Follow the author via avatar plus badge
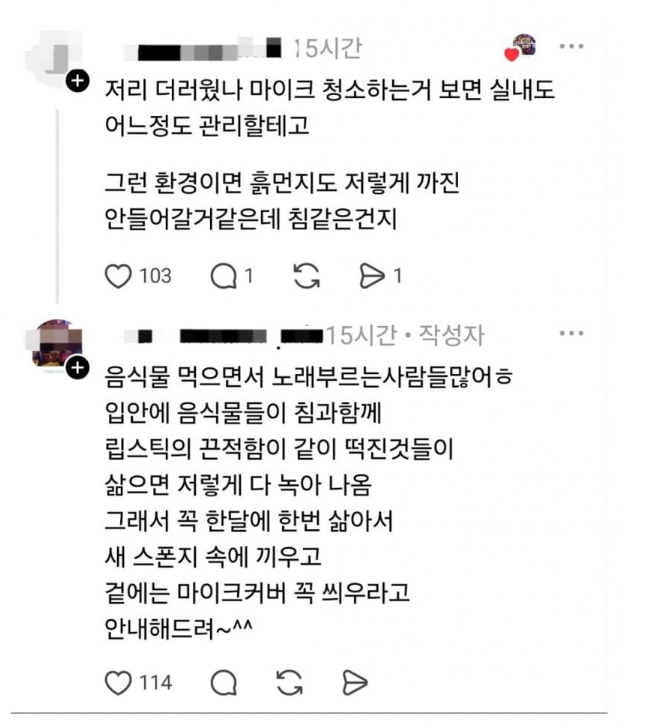The image size is (659, 728). coord(78,369)
